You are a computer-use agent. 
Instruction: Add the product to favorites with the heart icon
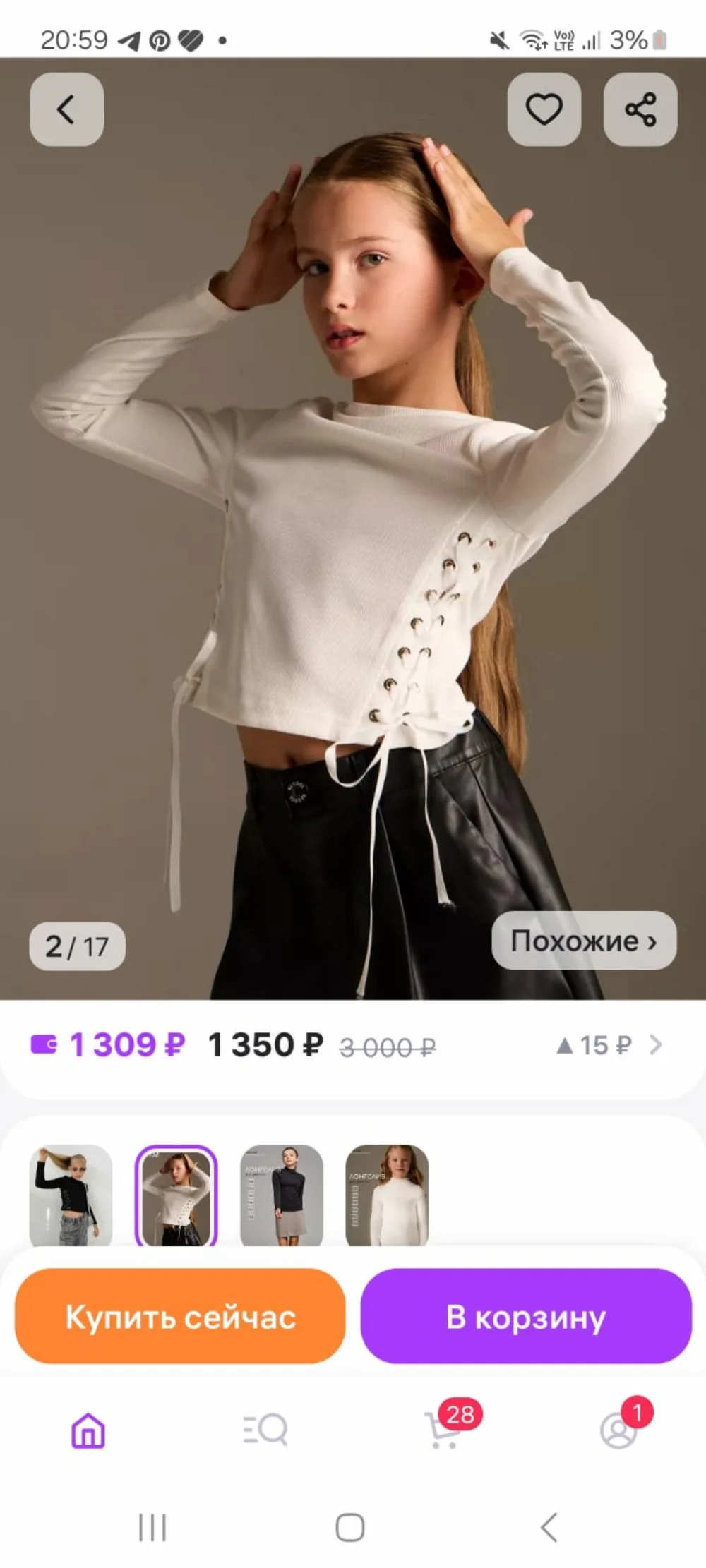pos(544,109)
